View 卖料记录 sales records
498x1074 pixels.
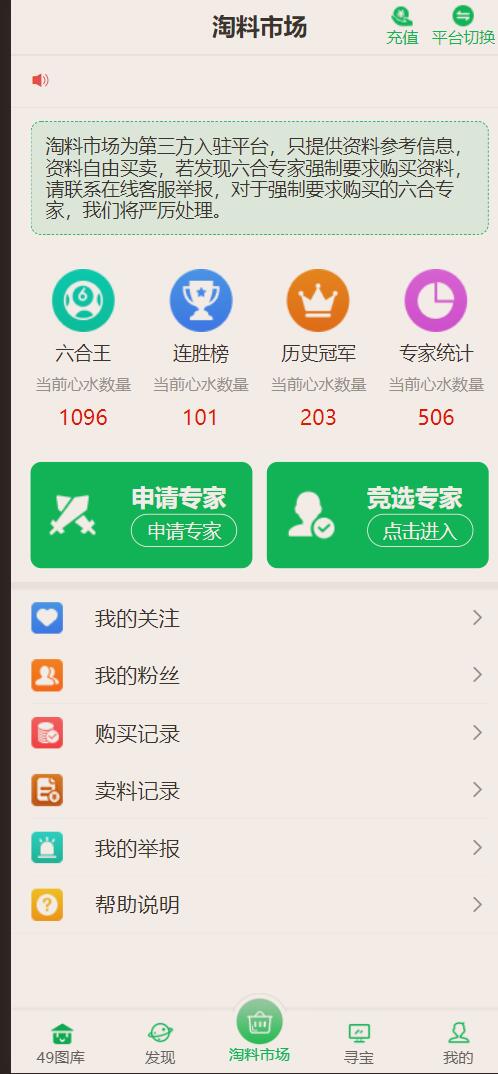[x=254, y=791]
